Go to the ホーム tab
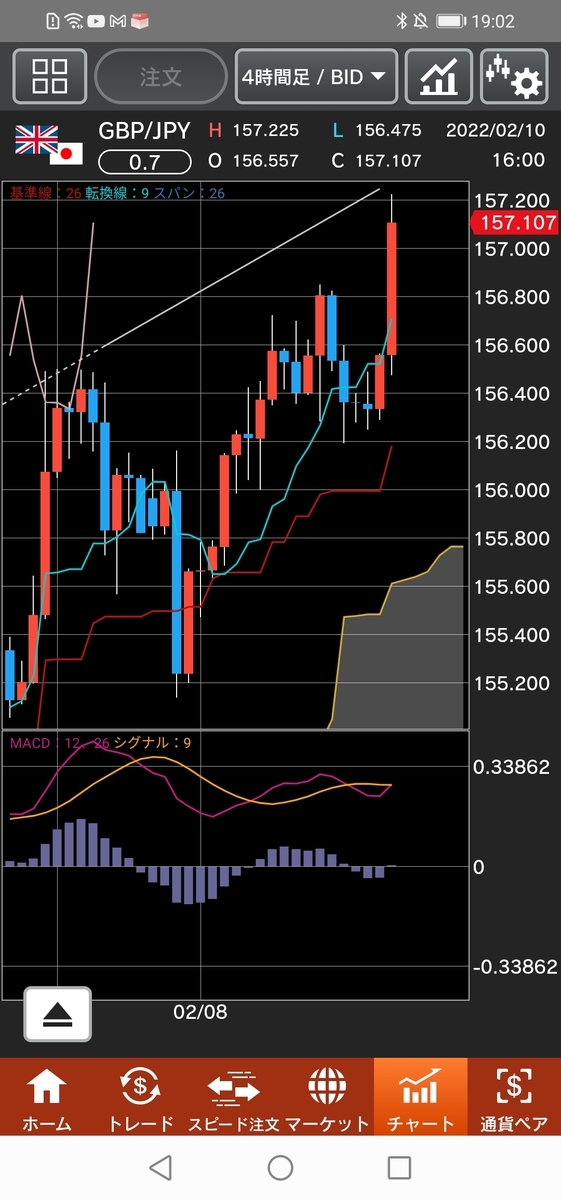The width and height of the screenshot is (561, 1200). click(47, 1099)
